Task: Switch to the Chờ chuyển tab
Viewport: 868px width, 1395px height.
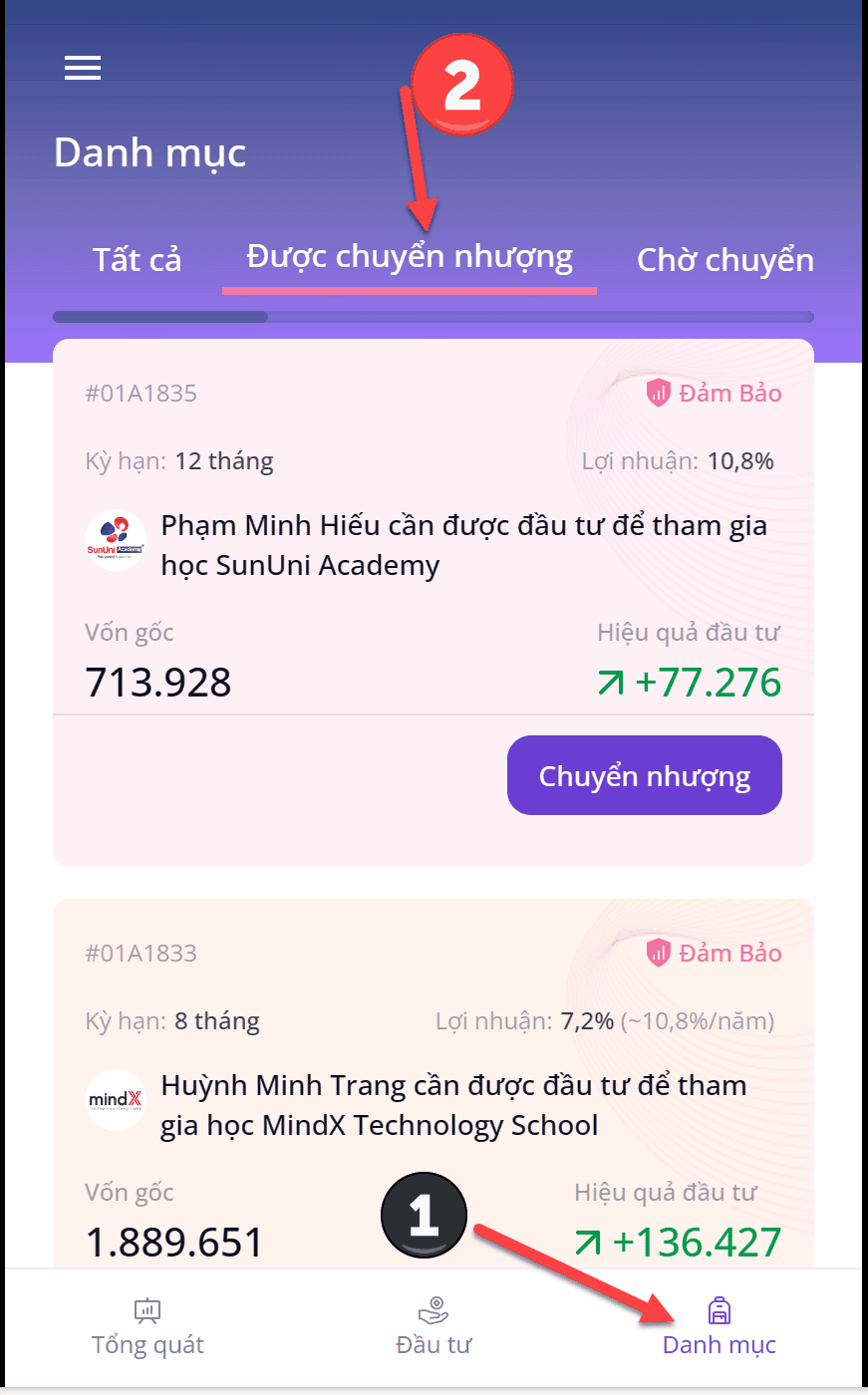Action: [724, 260]
